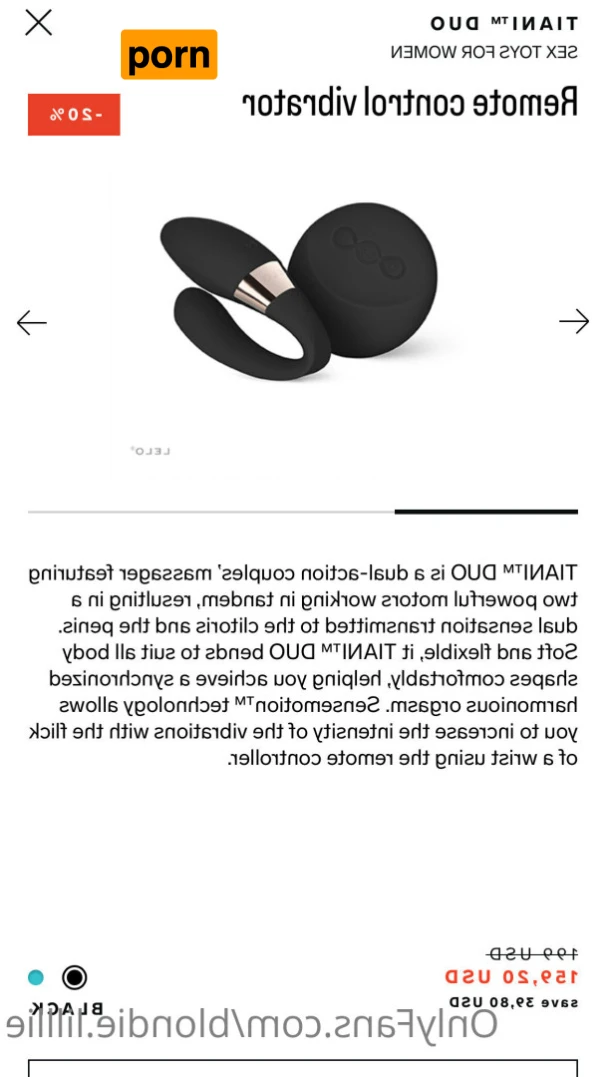Close the product detail view

click(38, 22)
